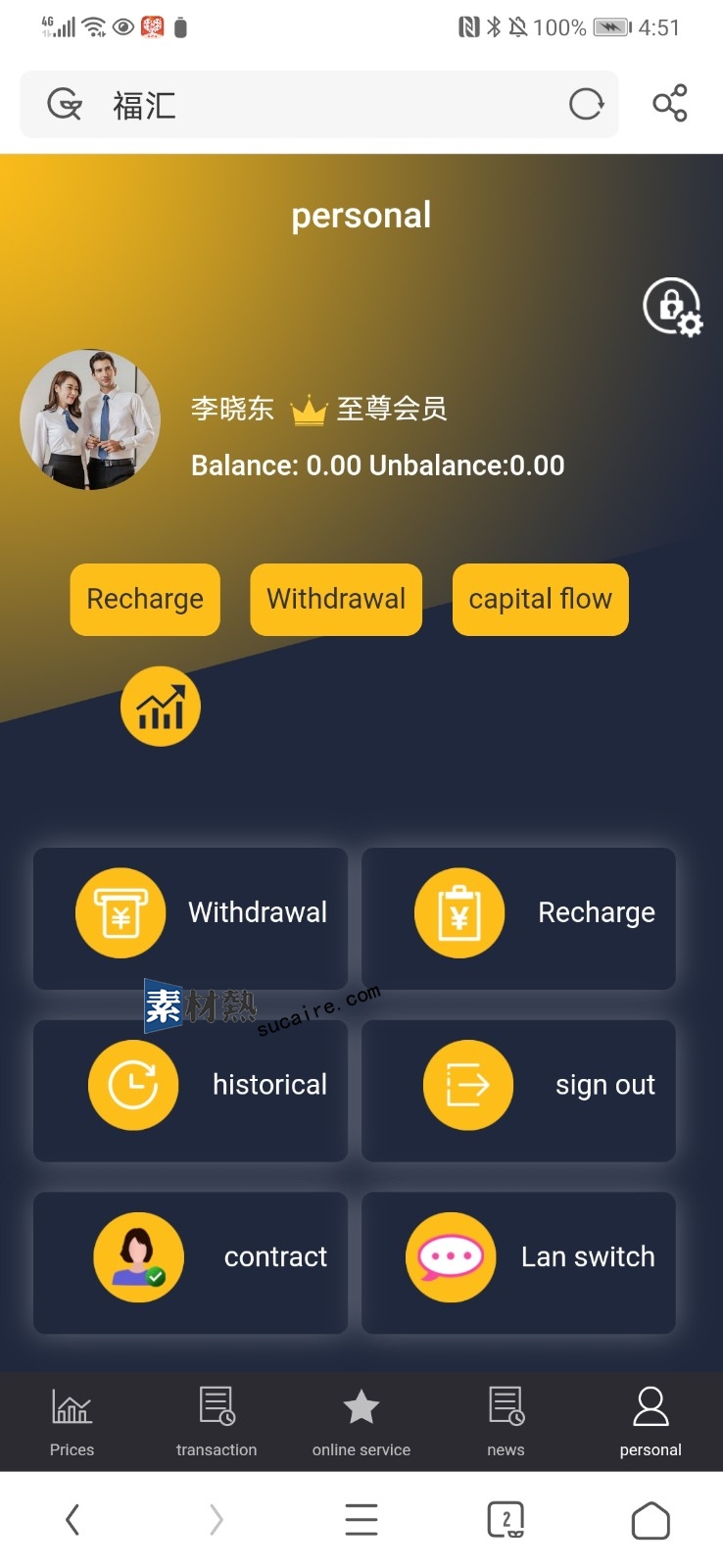Open the security lock settings icon
This screenshot has width=723, height=1568.
672,307
